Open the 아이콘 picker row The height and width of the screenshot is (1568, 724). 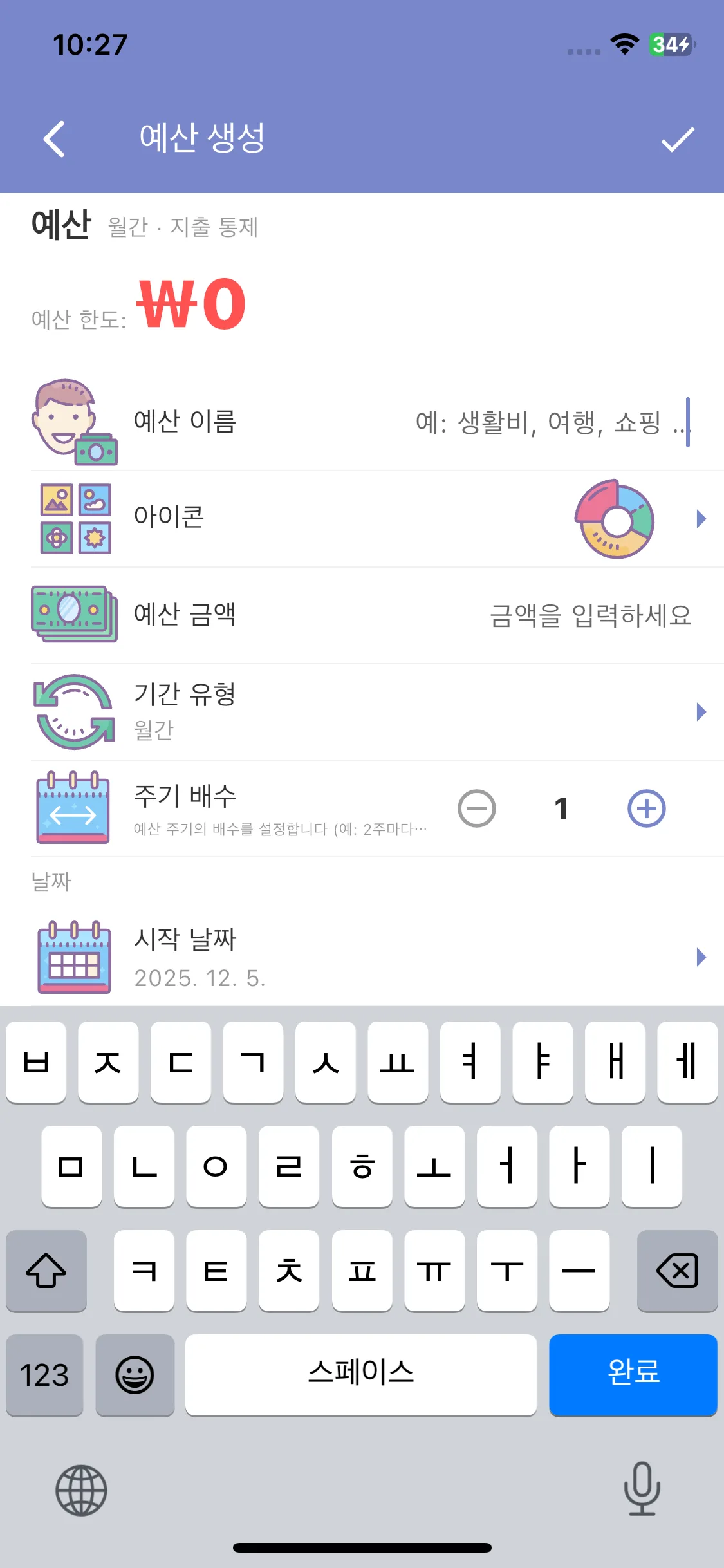(x=376, y=518)
